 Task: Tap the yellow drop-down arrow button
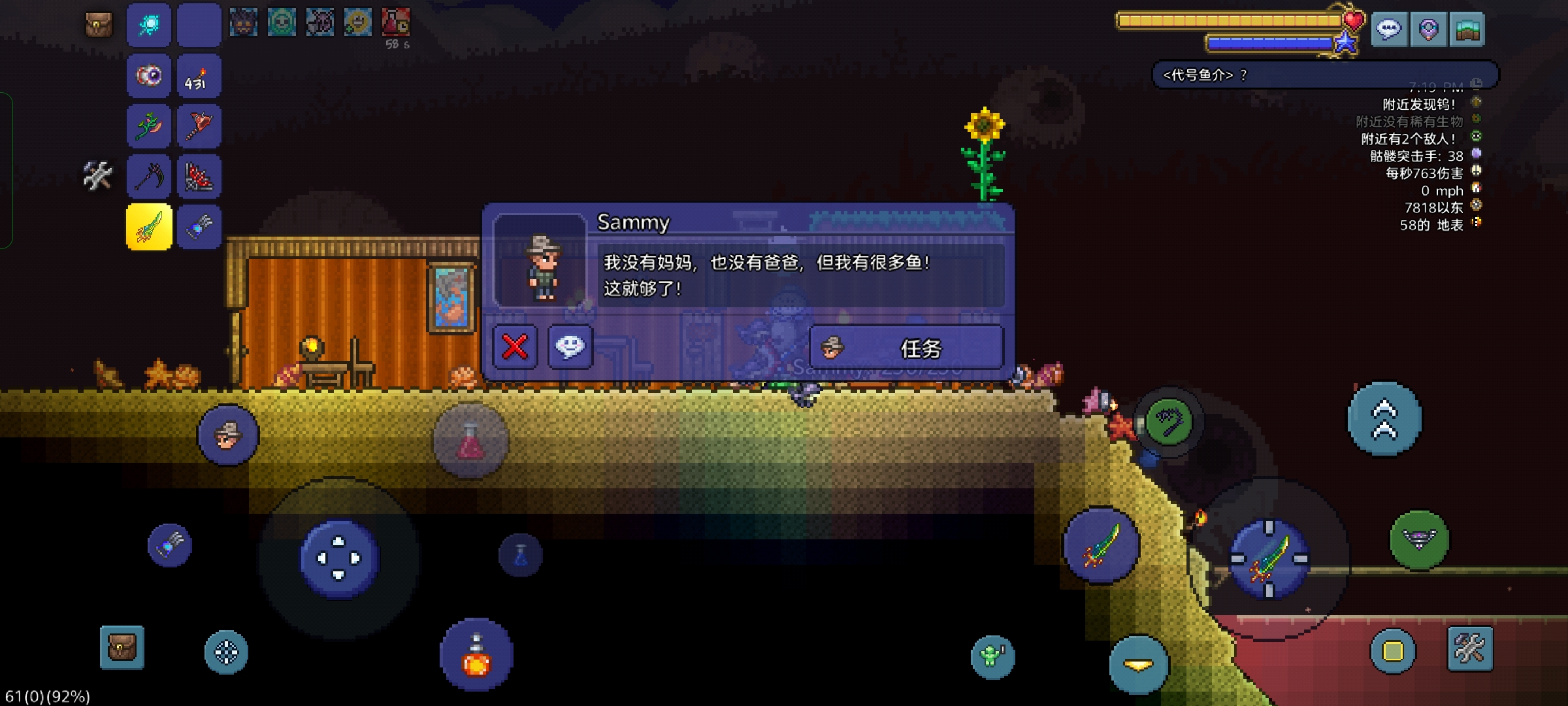(1138, 665)
